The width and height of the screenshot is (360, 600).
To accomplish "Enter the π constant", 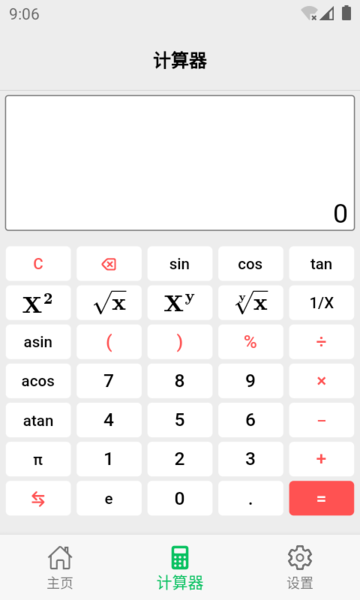I will tap(38, 459).
